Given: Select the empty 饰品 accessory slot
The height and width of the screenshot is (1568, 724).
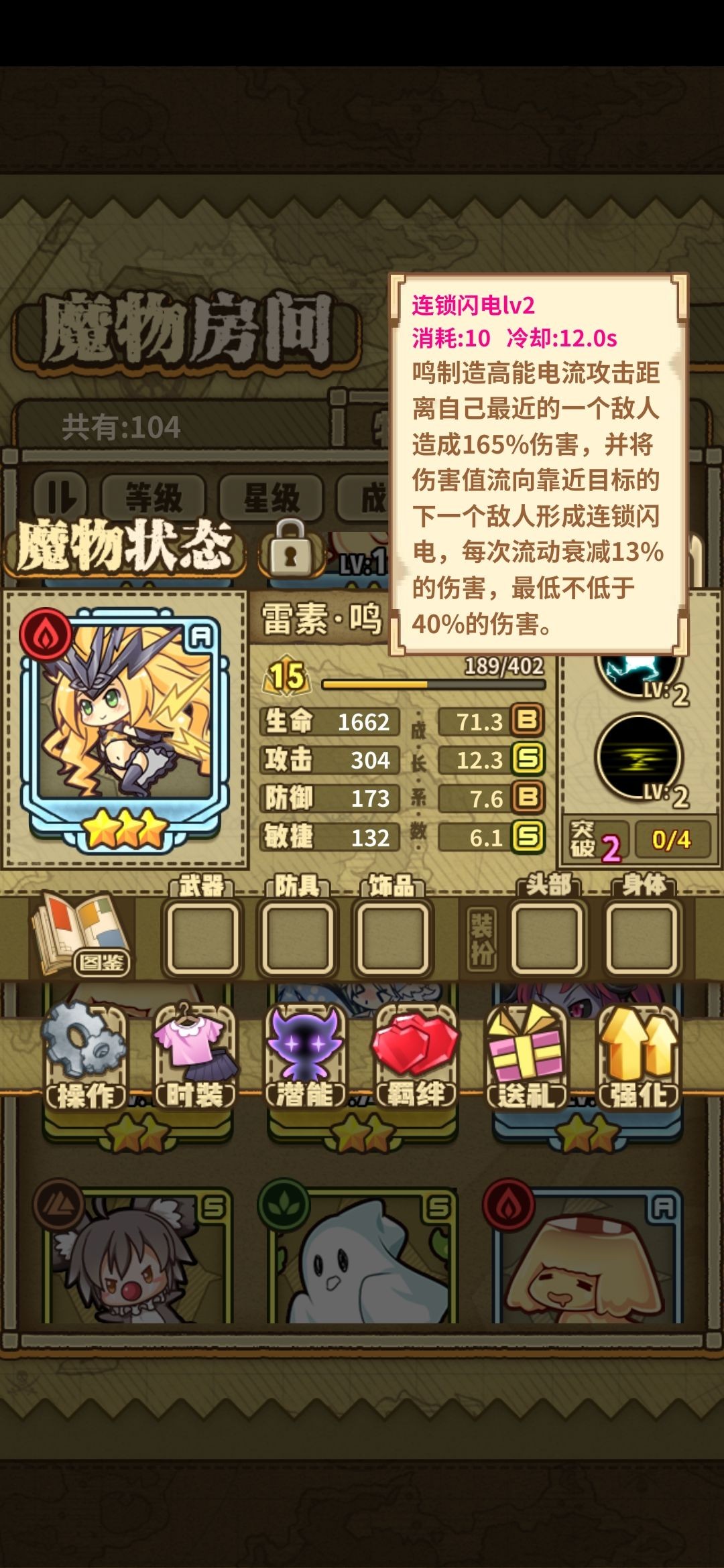Looking at the screenshot, I should [x=393, y=937].
